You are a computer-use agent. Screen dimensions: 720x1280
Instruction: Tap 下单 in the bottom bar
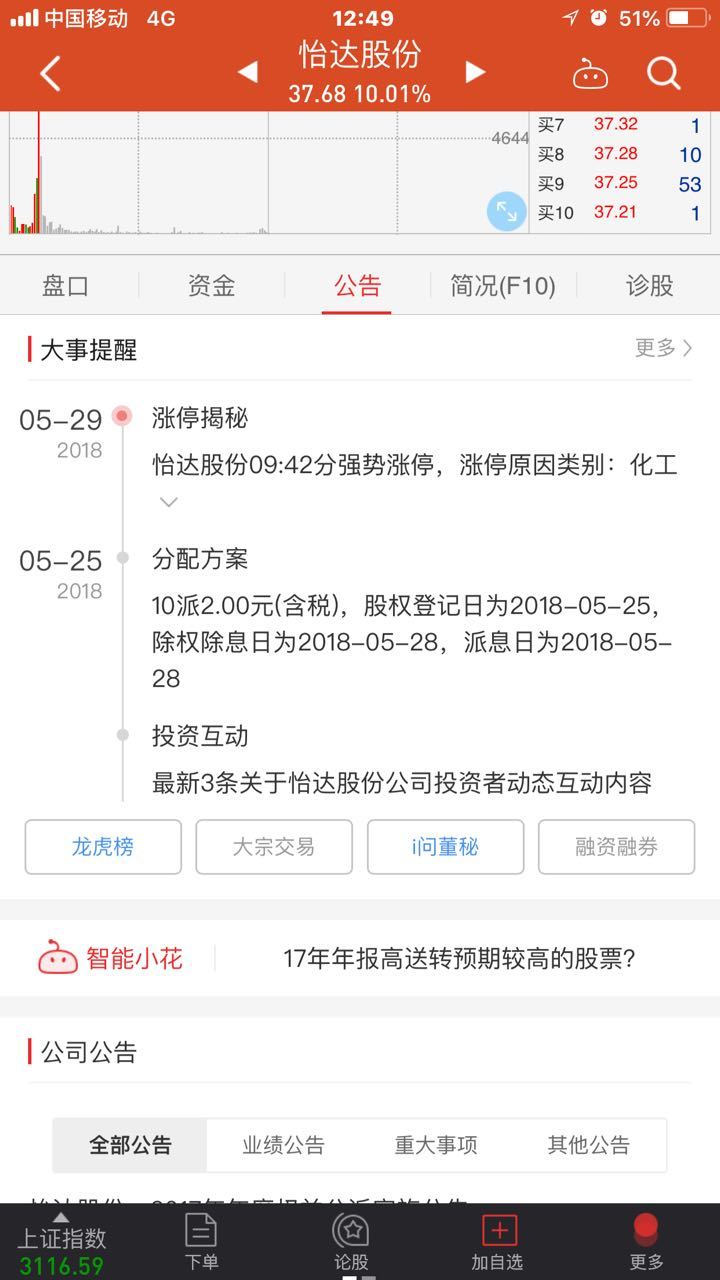pos(201,1241)
